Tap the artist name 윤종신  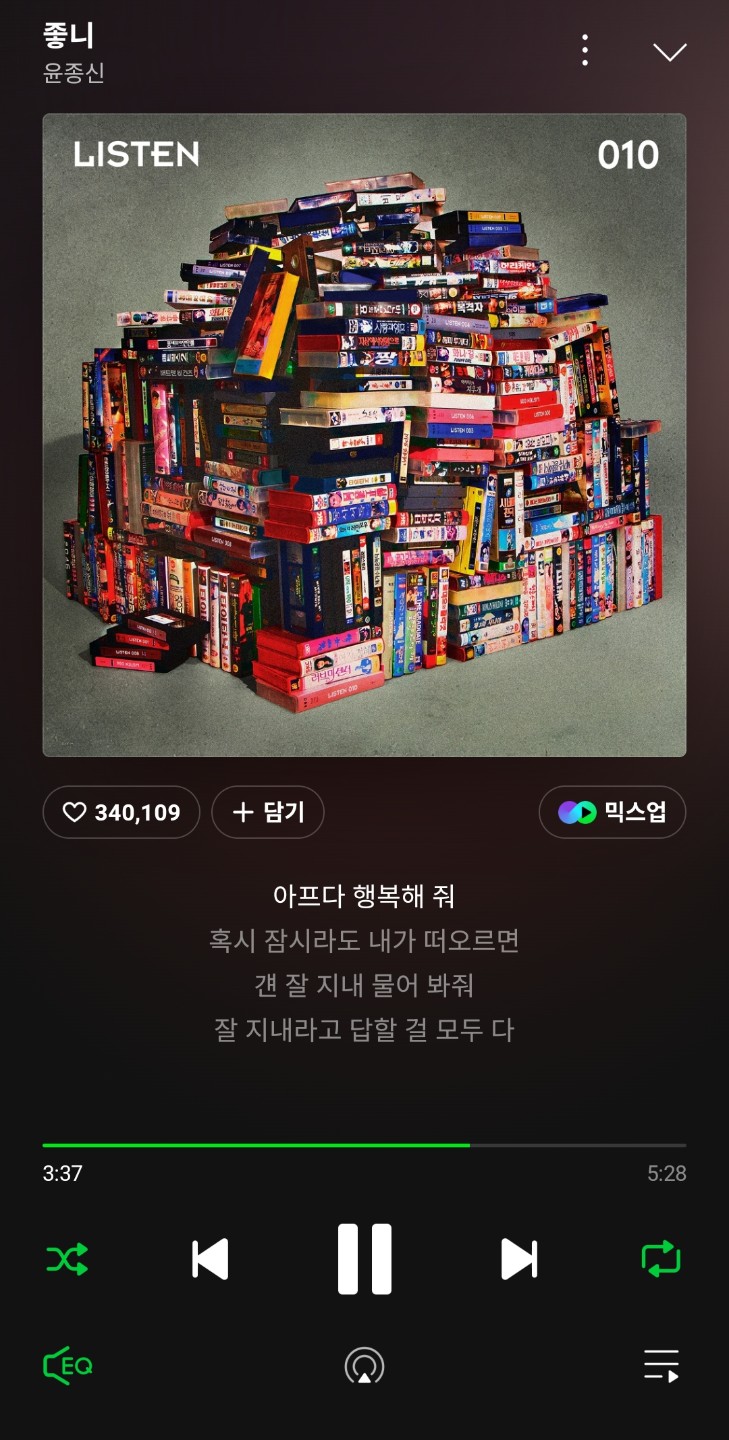74,73
